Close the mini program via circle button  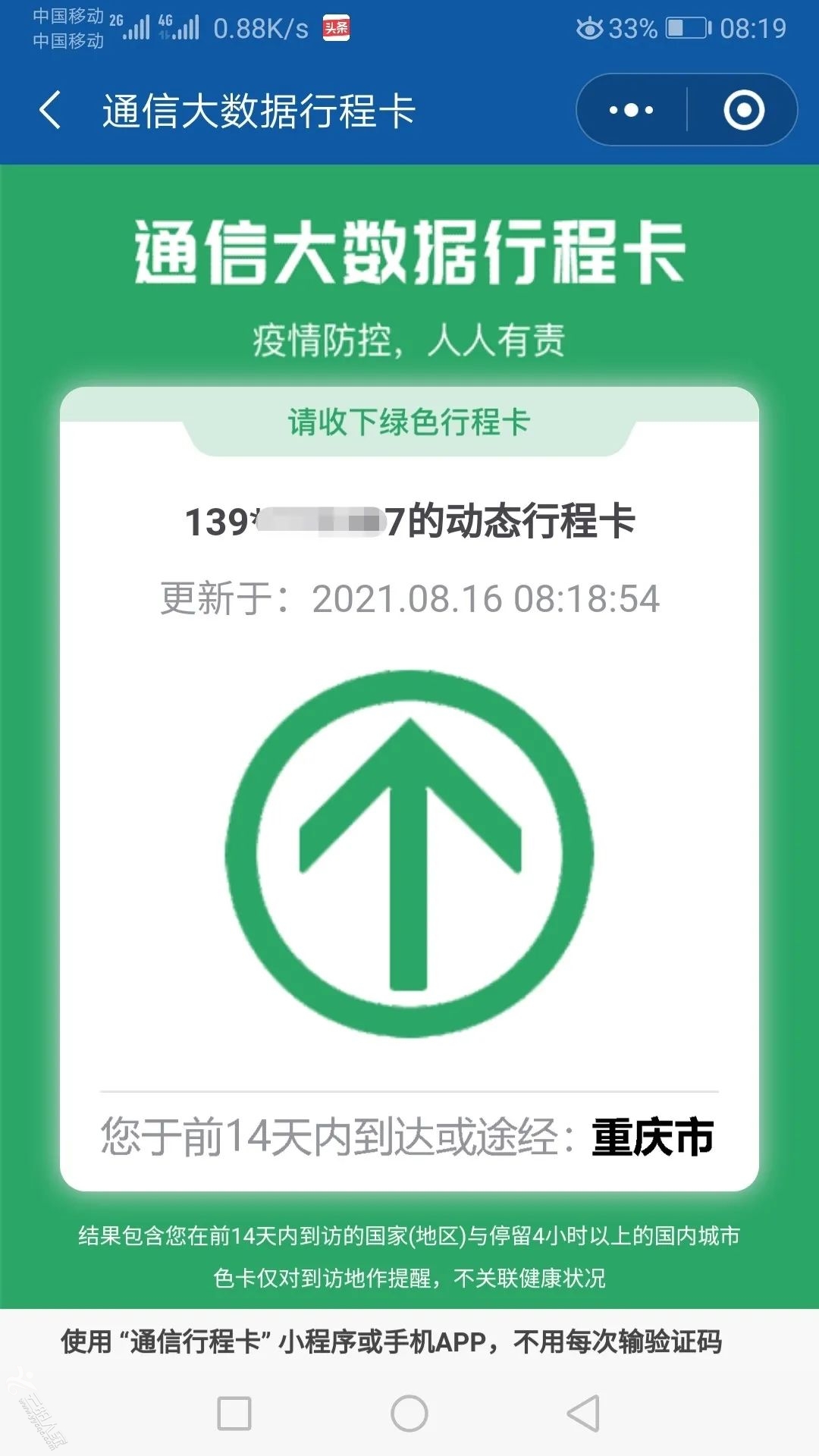743,110
